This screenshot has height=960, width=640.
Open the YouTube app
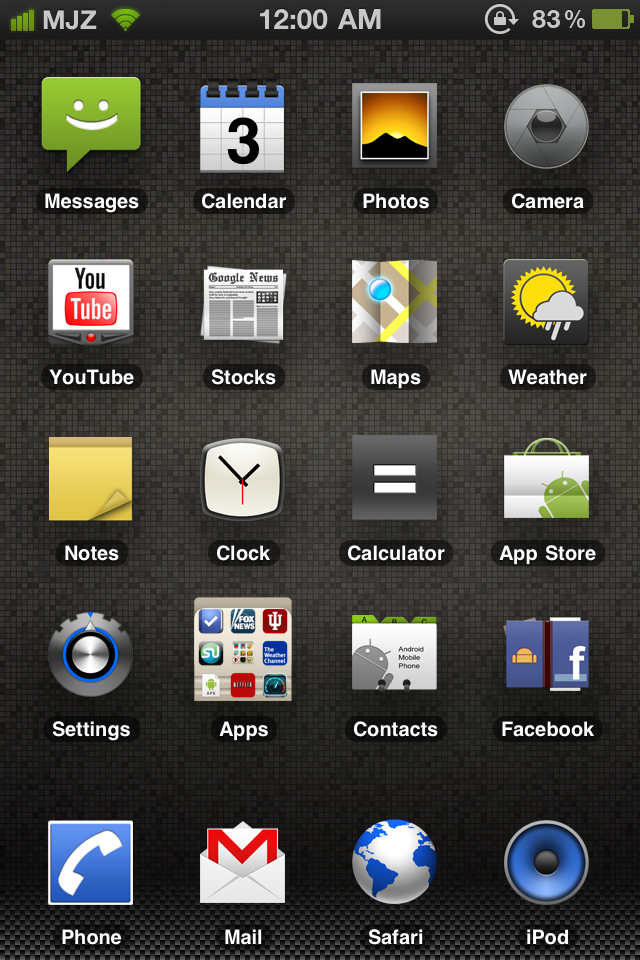point(91,302)
